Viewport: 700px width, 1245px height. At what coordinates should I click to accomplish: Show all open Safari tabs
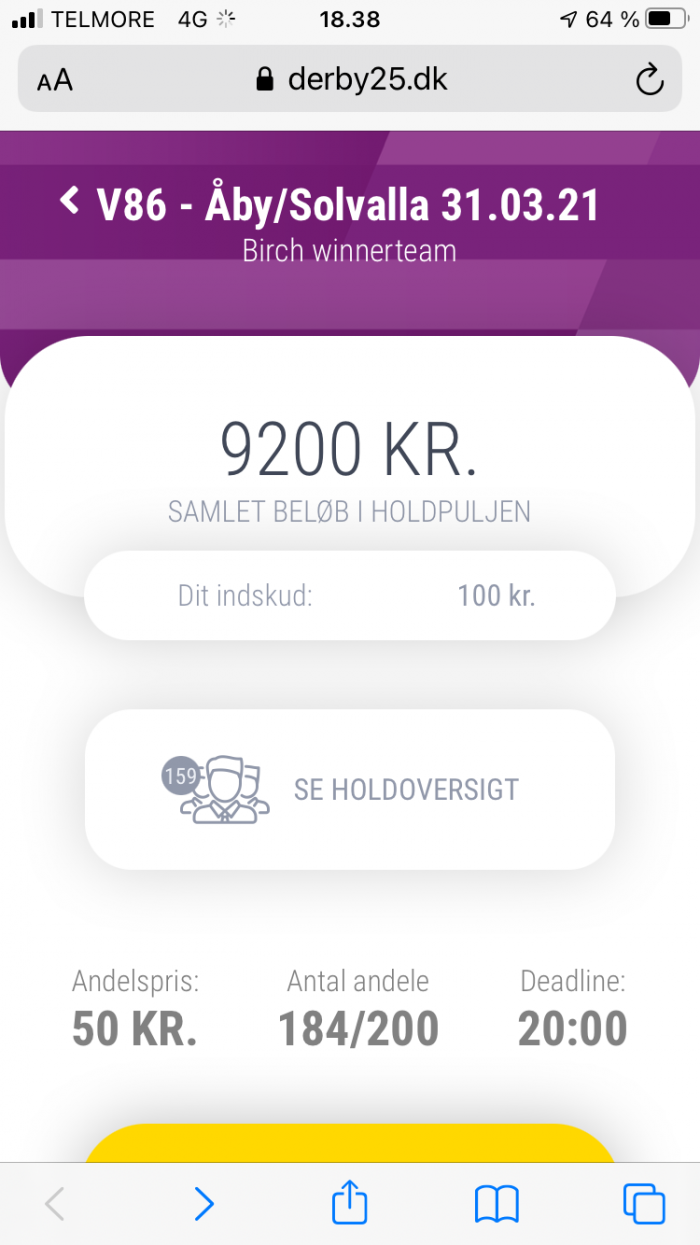(643, 1204)
